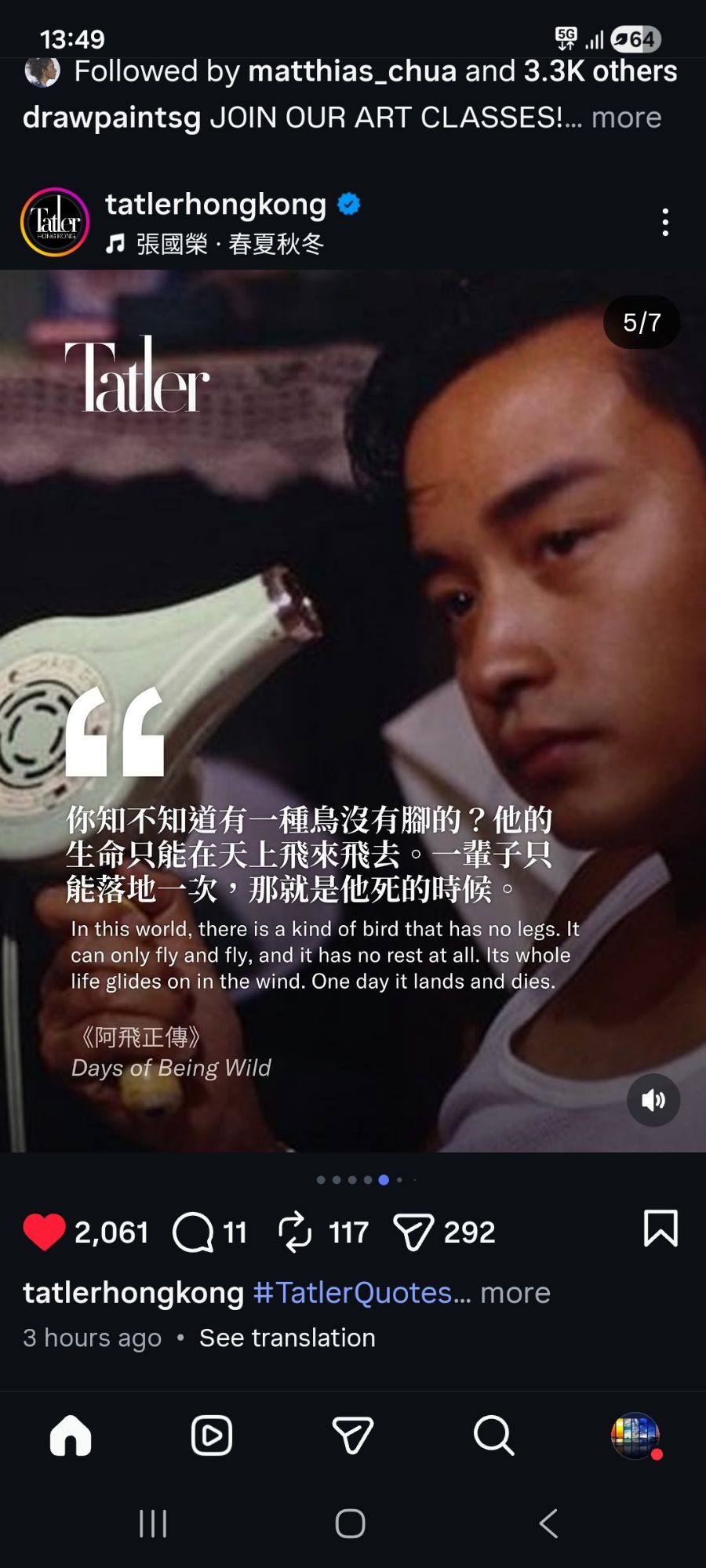Unlike the tatlerhongkong post
Screen dimensions: 706x1568
(44, 1232)
